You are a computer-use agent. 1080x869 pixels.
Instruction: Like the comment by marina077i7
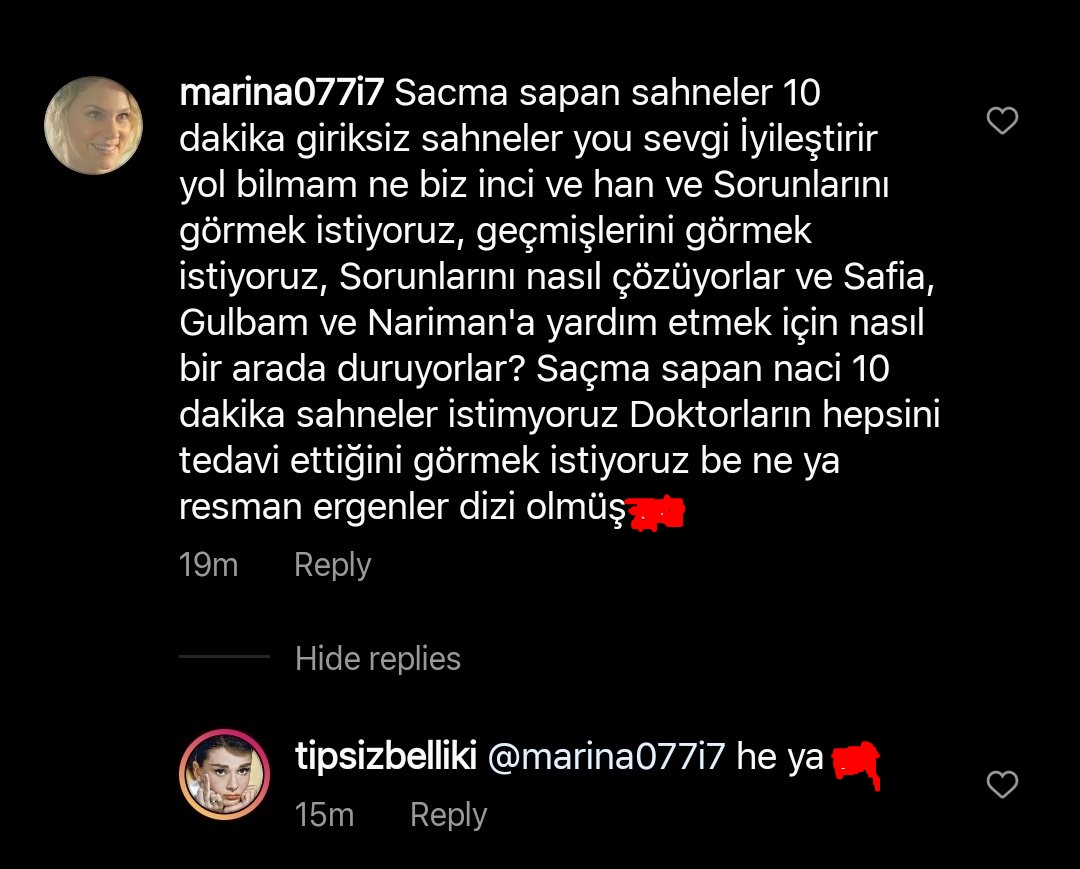[x=1002, y=122]
